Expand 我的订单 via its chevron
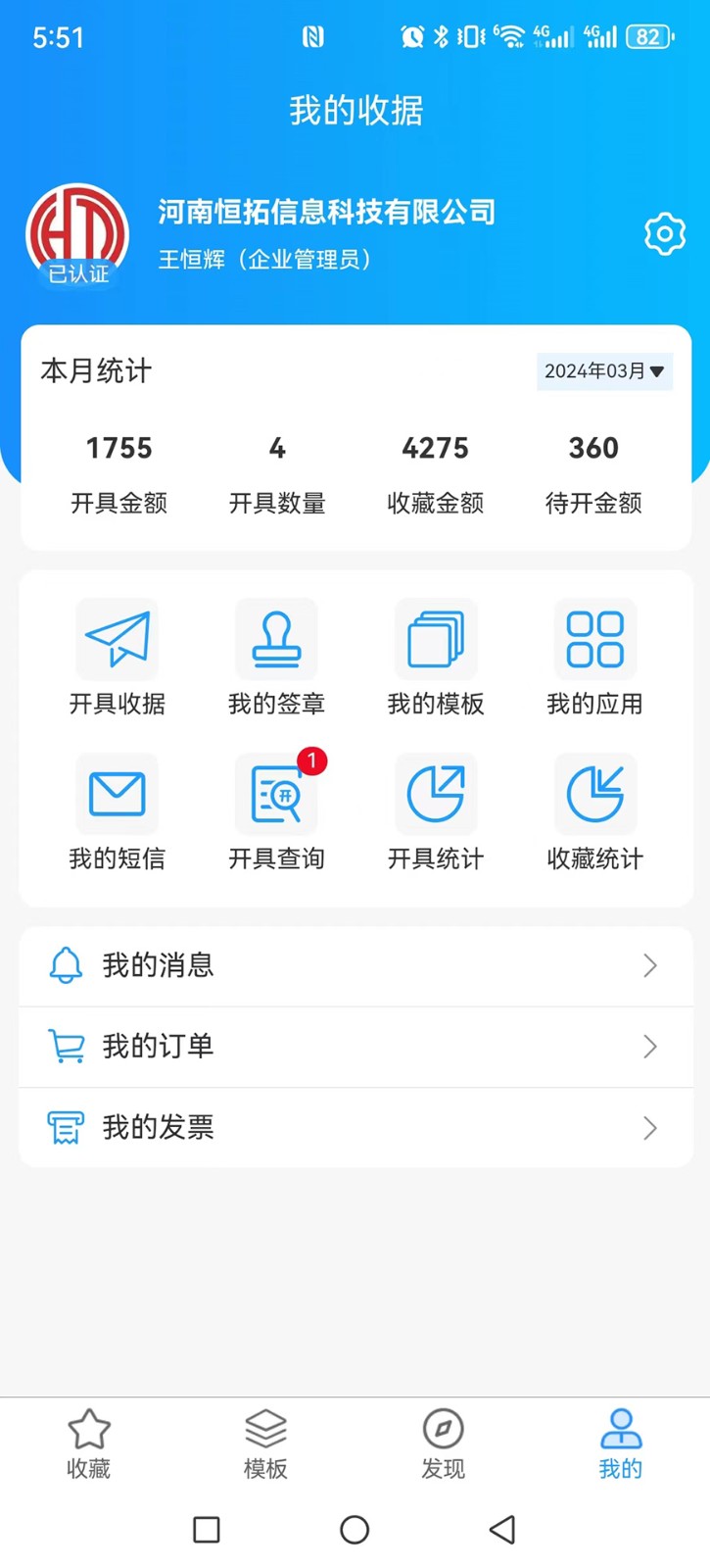The width and height of the screenshot is (710, 1568). (649, 1047)
